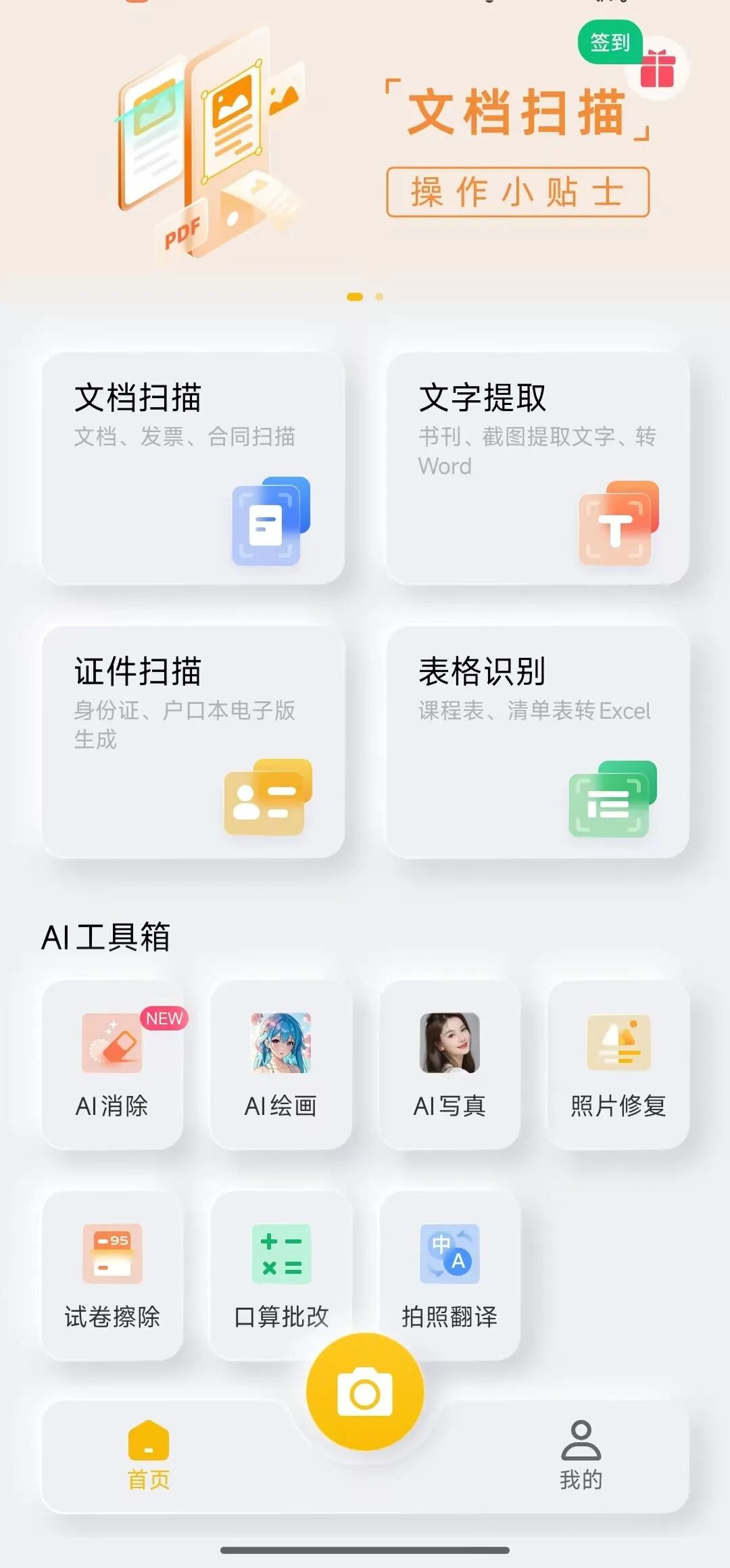Screen dimensions: 730x1568
Task: Click the green table icon on 表格识别 card
Action: pos(612,801)
